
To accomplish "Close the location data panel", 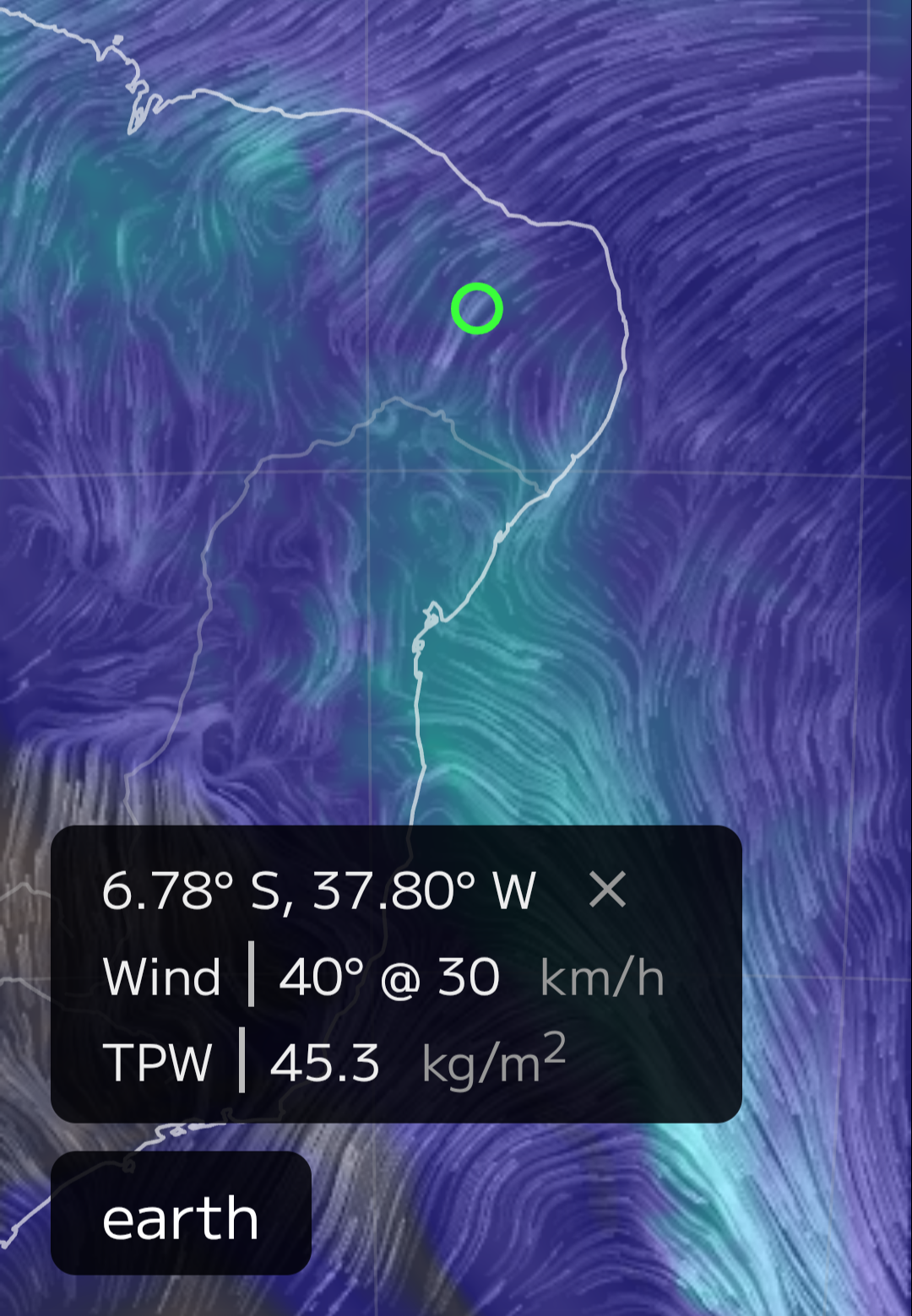I will (607, 890).
